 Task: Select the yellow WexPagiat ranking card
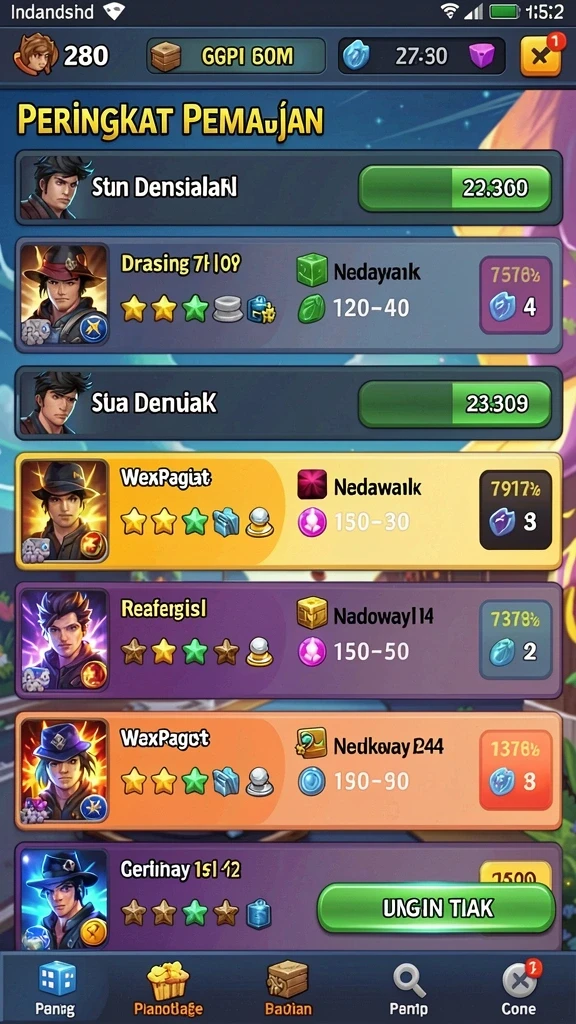pos(288,511)
